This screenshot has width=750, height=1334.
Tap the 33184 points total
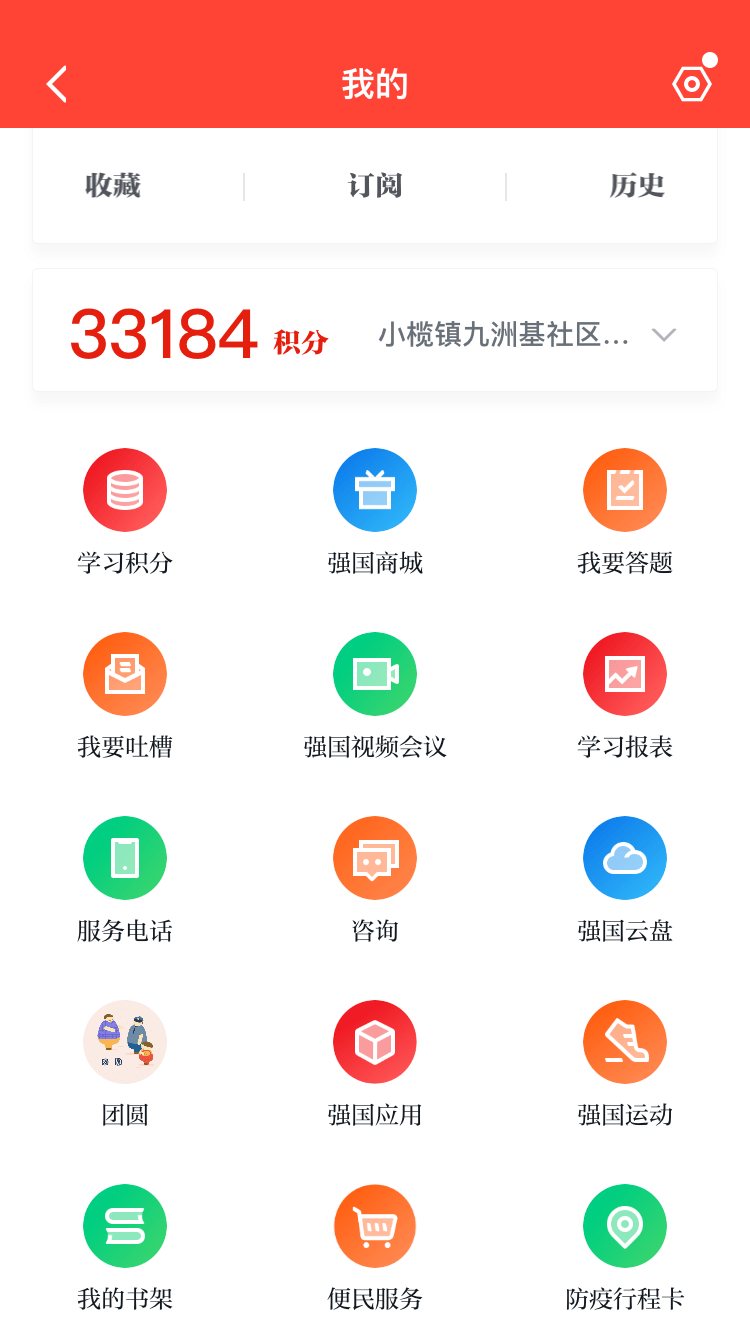tap(163, 334)
